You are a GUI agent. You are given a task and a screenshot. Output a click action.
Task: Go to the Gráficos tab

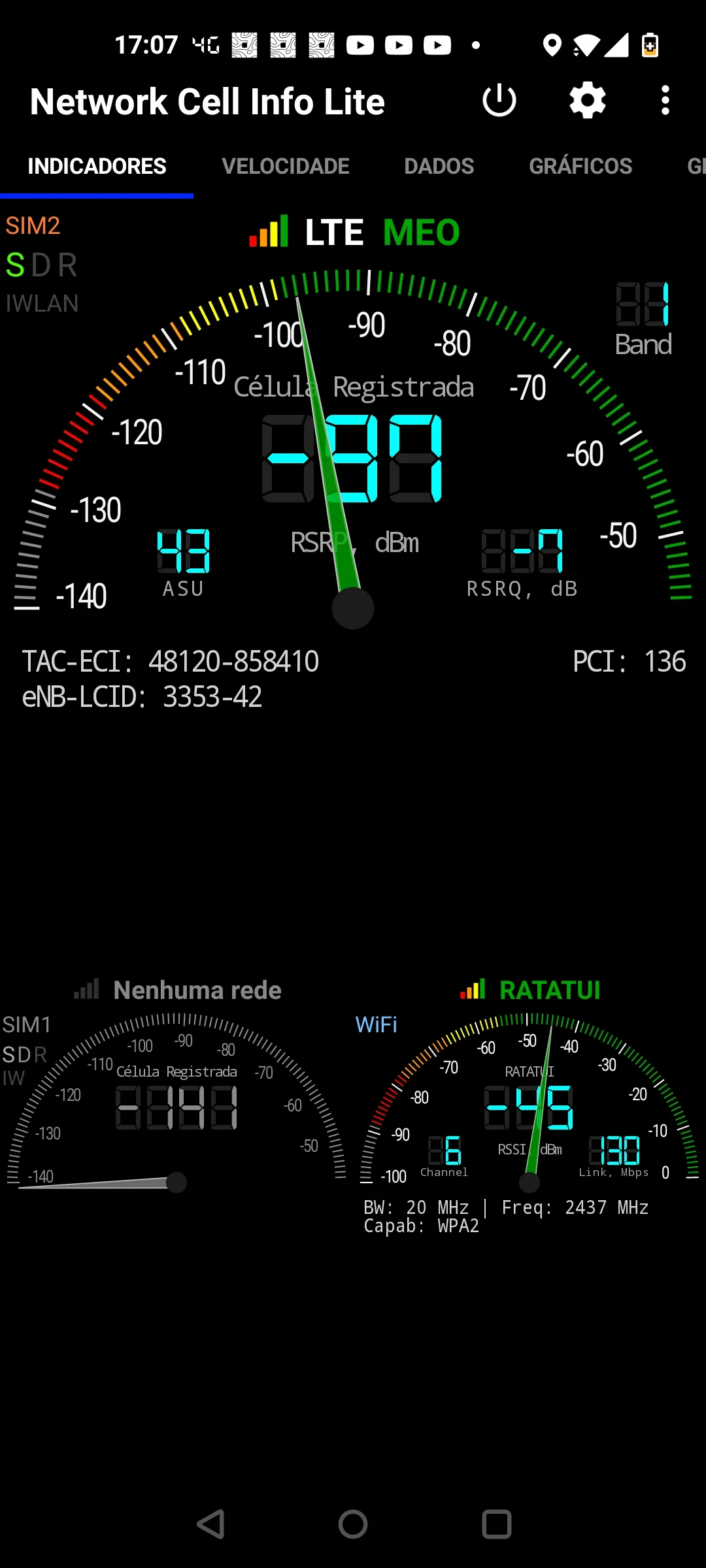click(x=580, y=166)
